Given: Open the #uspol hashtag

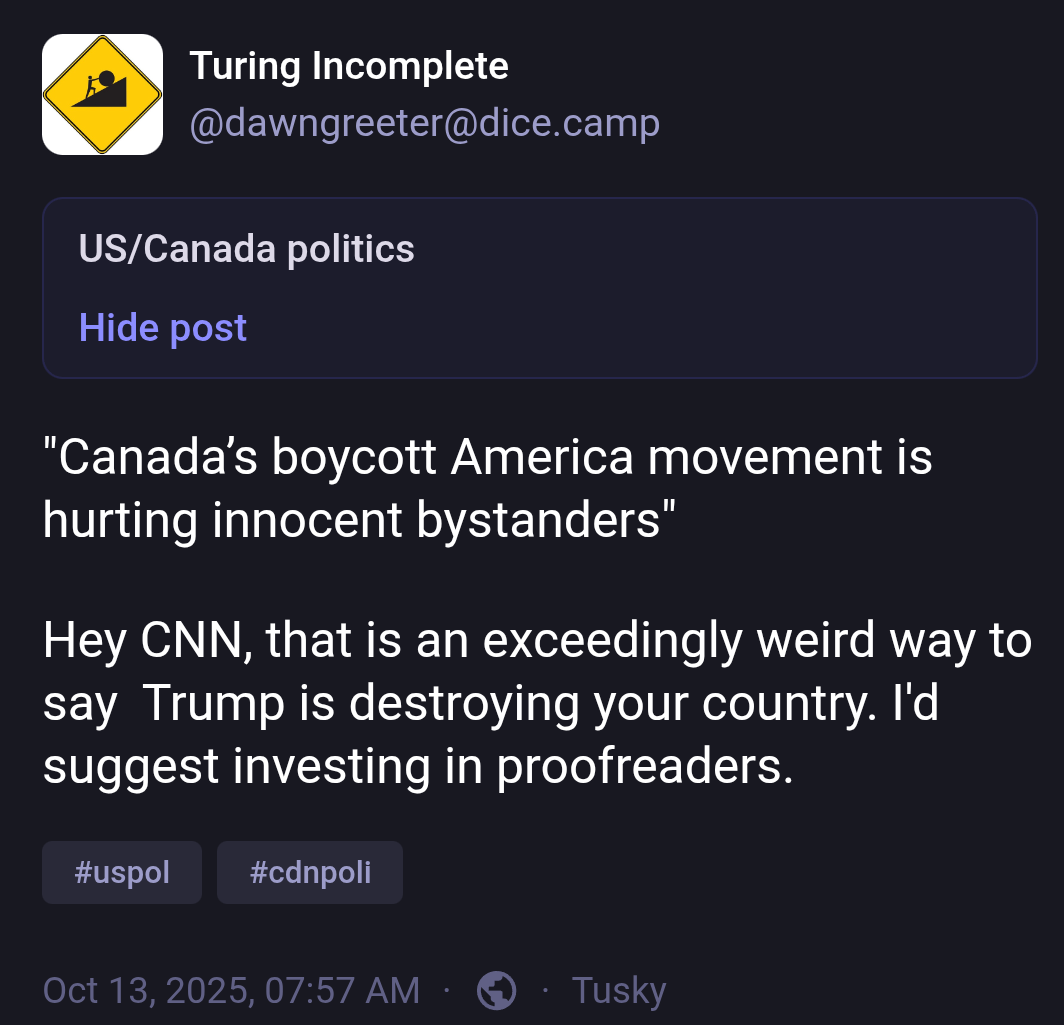Looking at the screenshot, I should [122, 872].
